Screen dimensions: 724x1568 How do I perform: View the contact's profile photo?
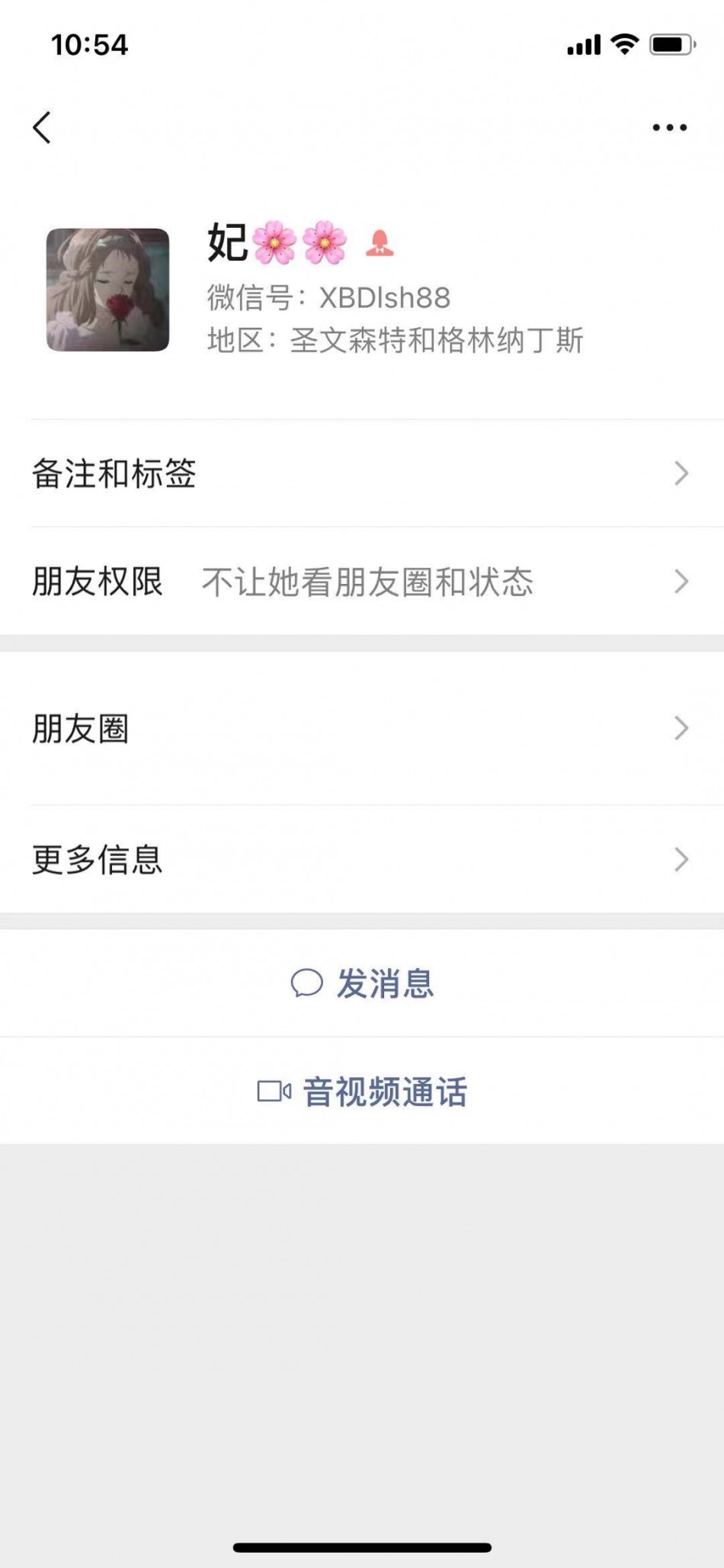click(x=107, y=290)
